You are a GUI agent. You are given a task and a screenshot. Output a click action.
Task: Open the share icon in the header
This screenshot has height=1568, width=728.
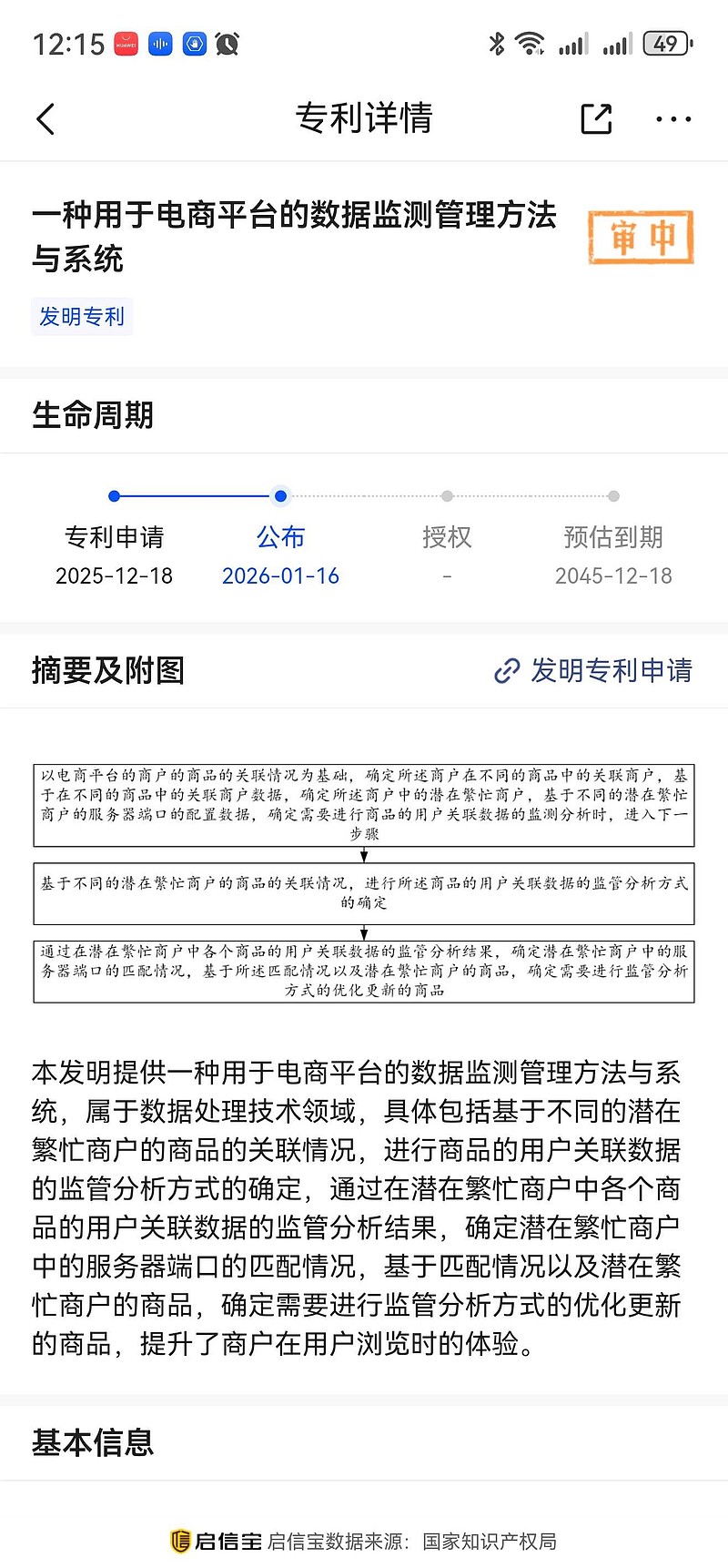click(595, 118)
